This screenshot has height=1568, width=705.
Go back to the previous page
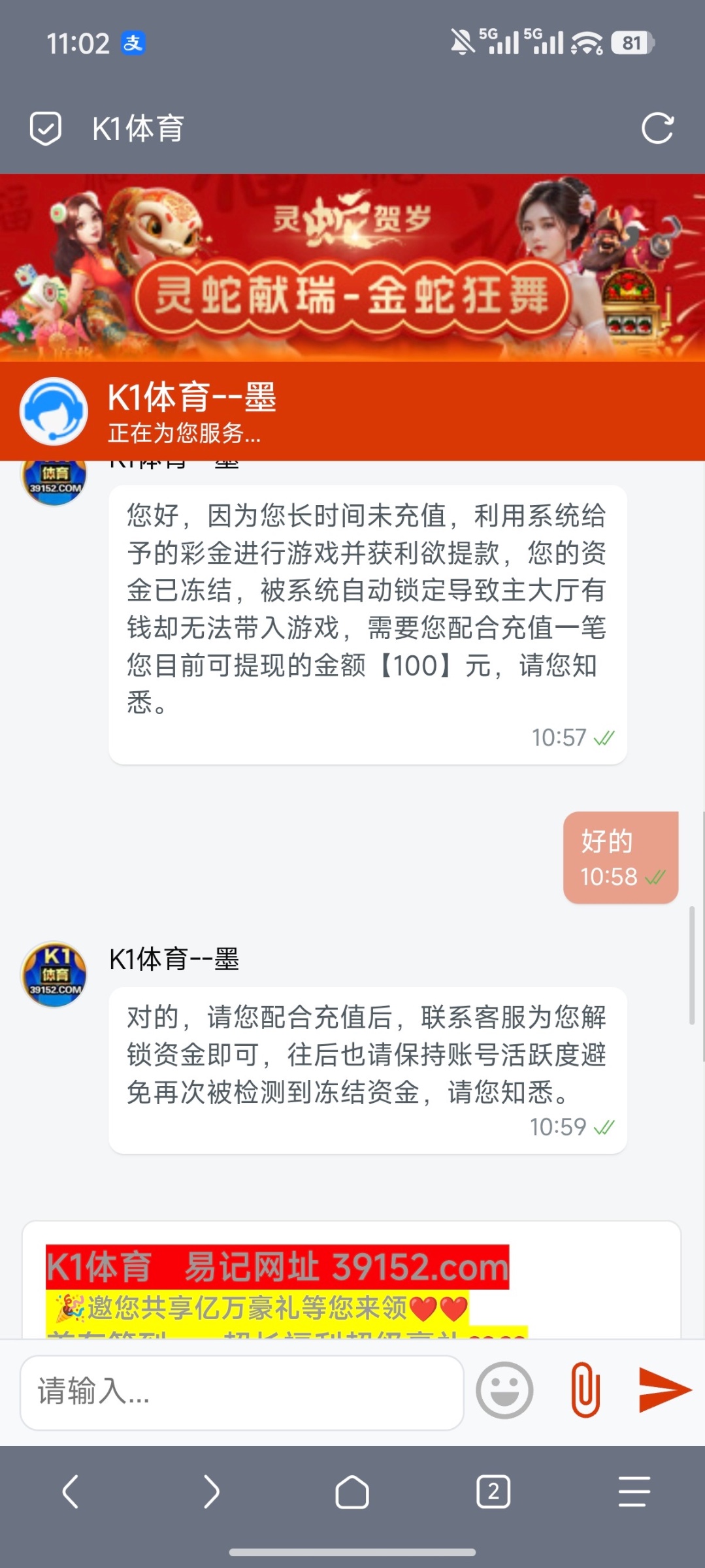tap(71, 1492)
